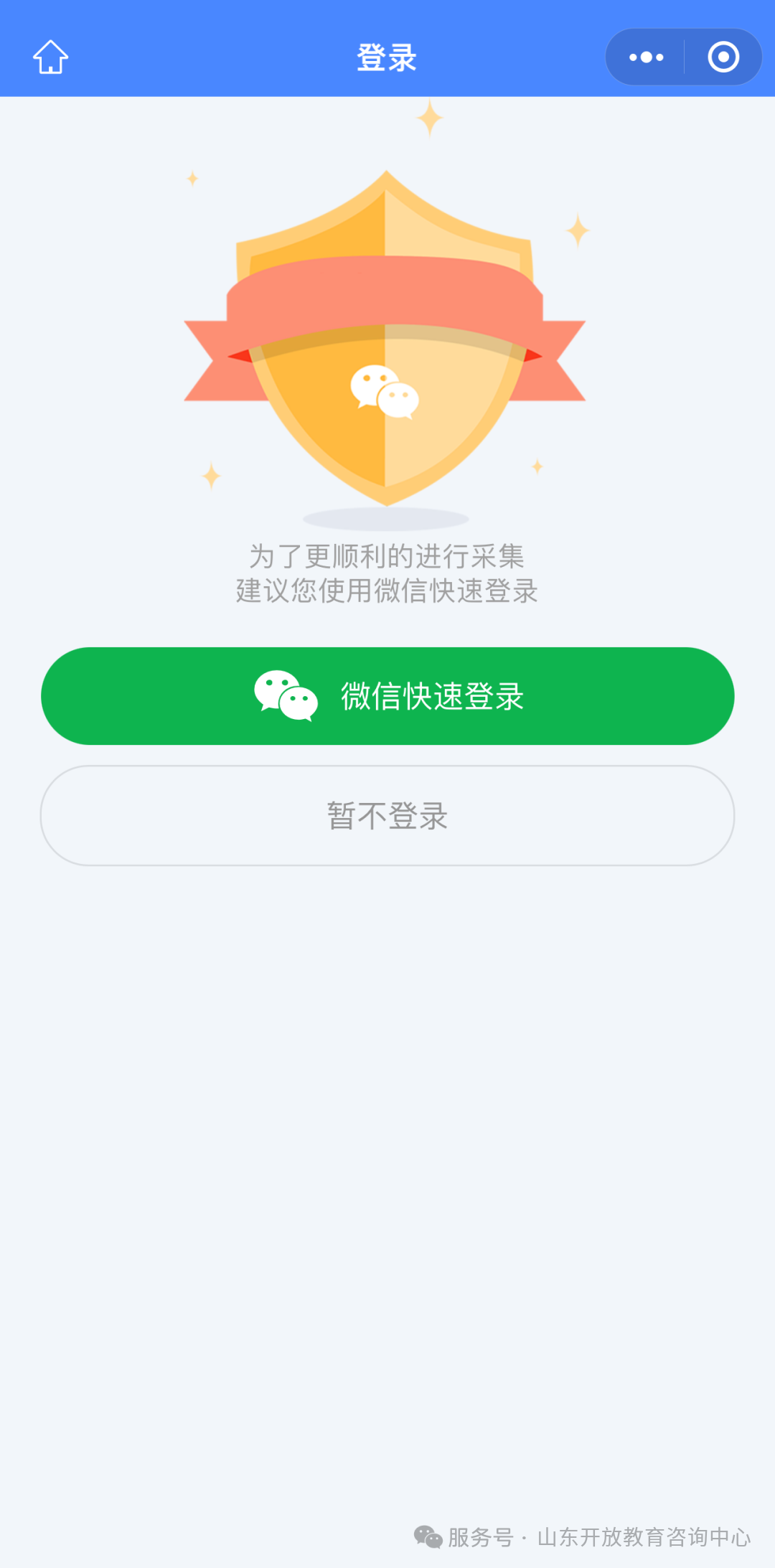
Task: Select the quick WeChat login option
Action: (387, 695)
